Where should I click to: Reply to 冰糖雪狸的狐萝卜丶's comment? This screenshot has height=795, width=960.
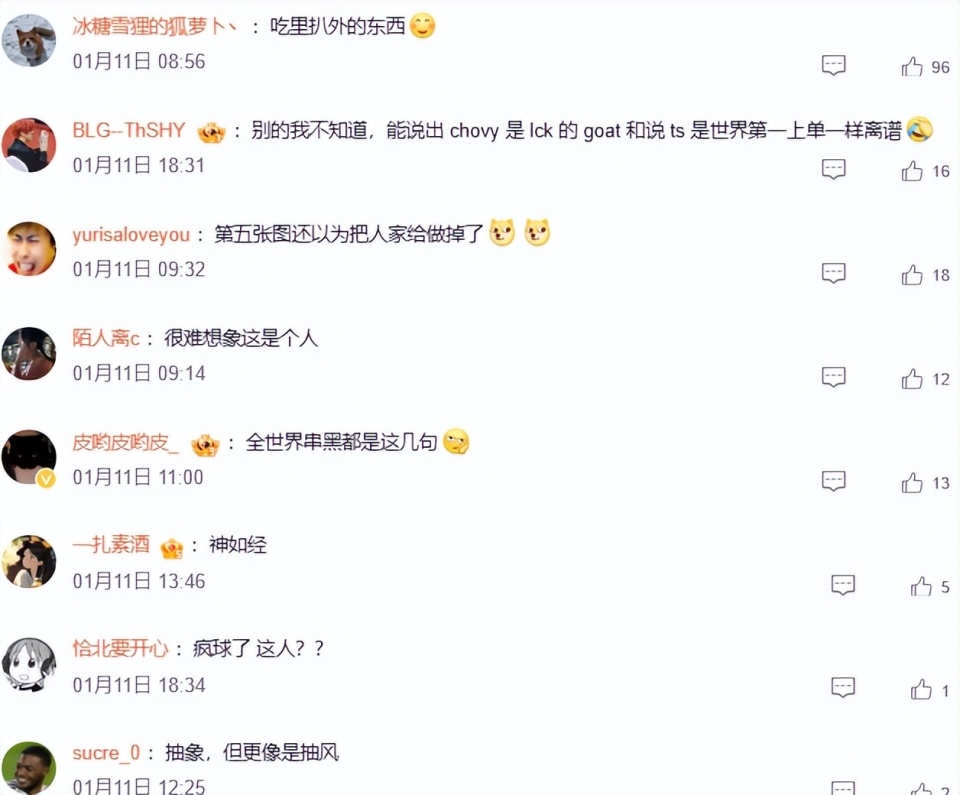(833, 65)
